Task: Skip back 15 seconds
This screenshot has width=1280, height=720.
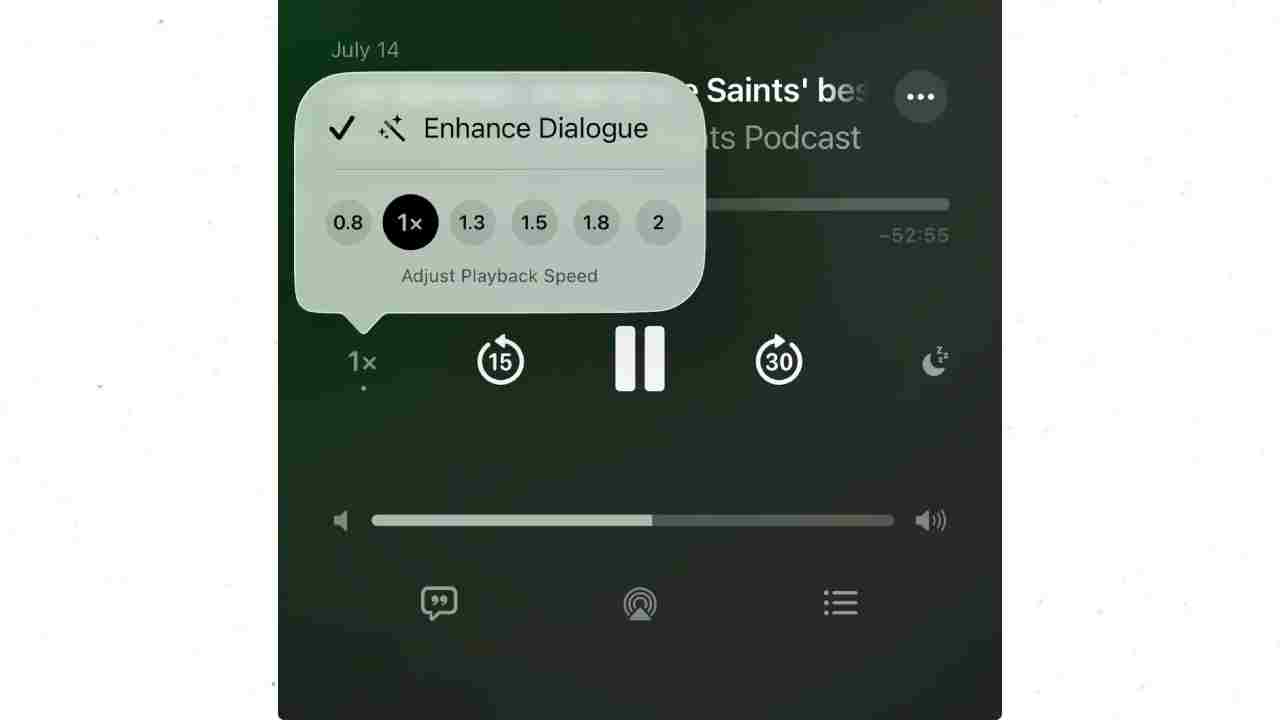Action: tap(500, 360)
